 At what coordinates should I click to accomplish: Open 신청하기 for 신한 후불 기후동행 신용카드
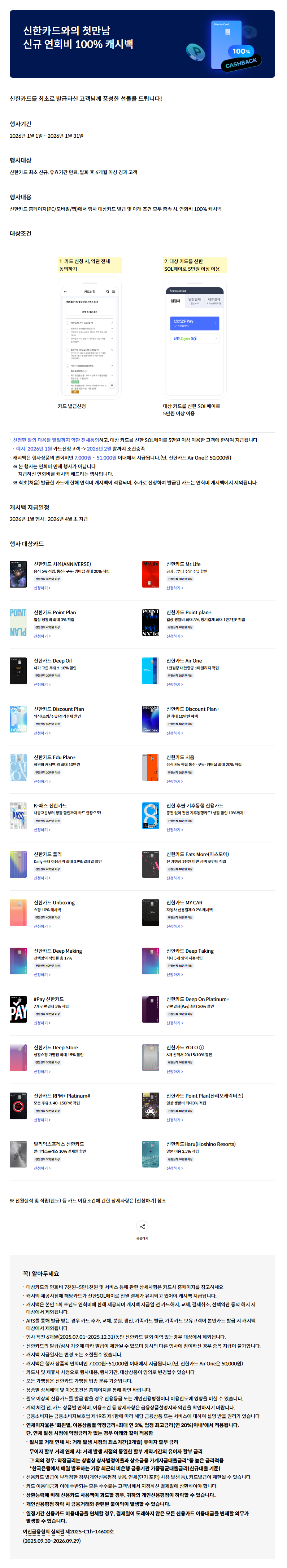pyautogui.click(x=175, y=830)
